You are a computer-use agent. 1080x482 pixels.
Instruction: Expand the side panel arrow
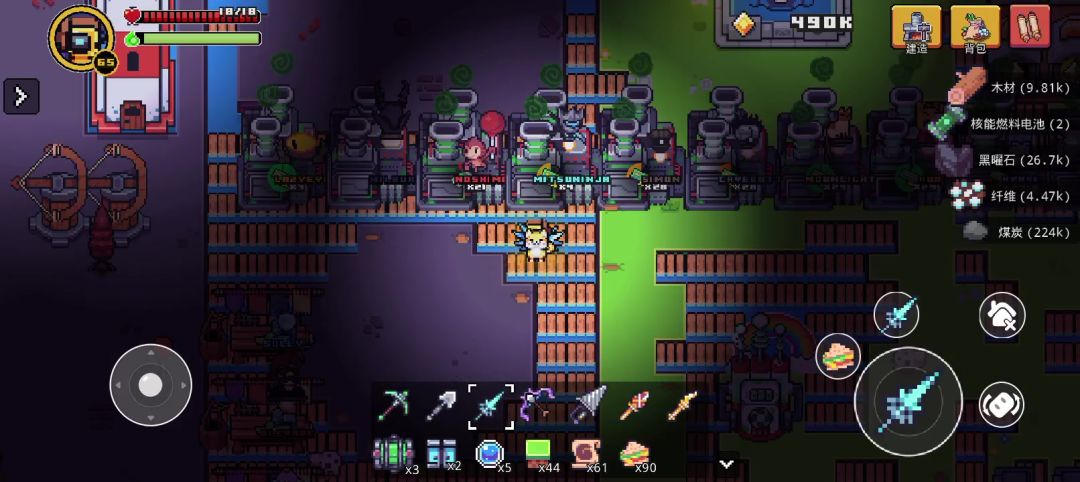click(x=21, y=96)
